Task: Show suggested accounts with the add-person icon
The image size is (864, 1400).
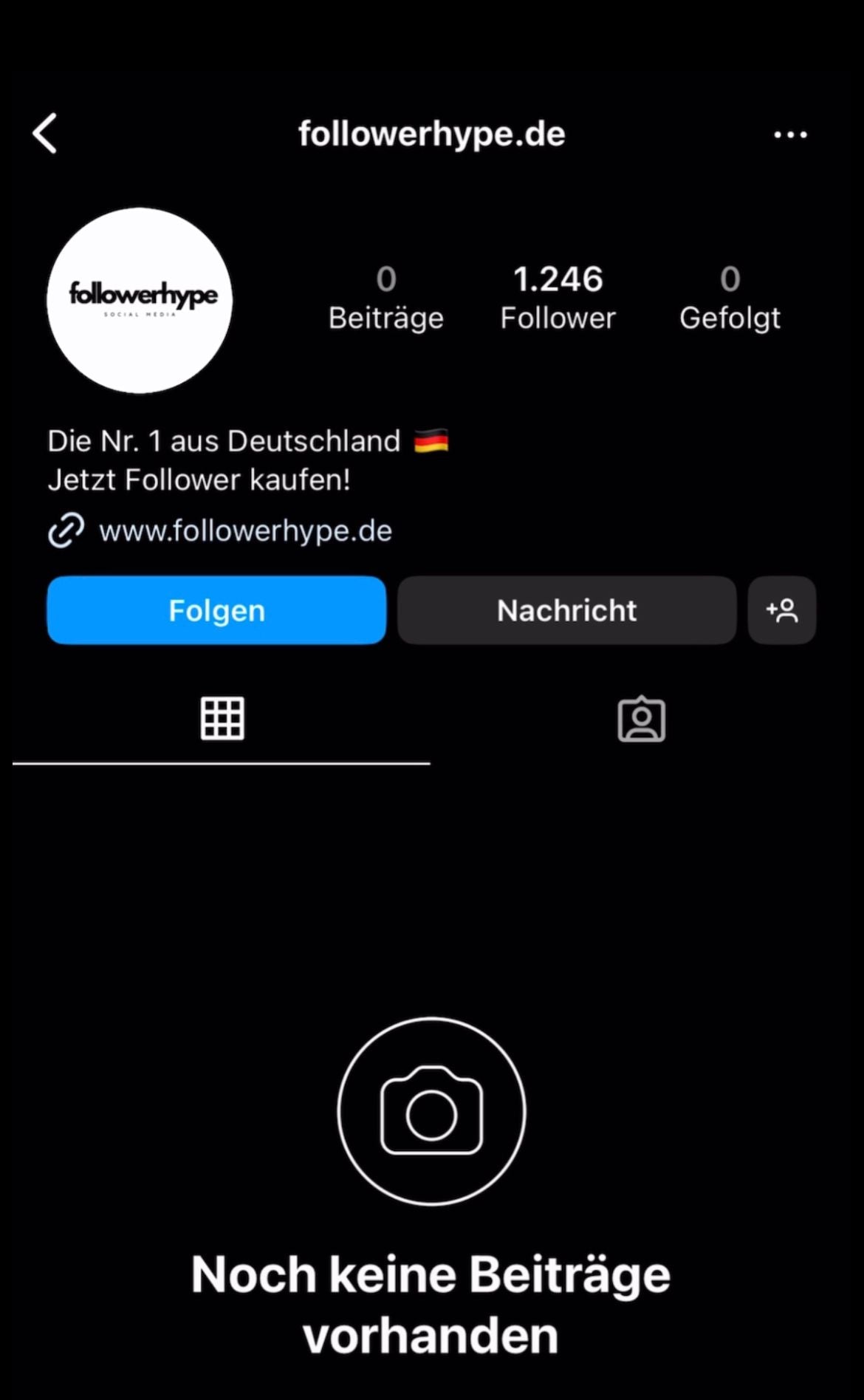Action: tap(782, 610)
